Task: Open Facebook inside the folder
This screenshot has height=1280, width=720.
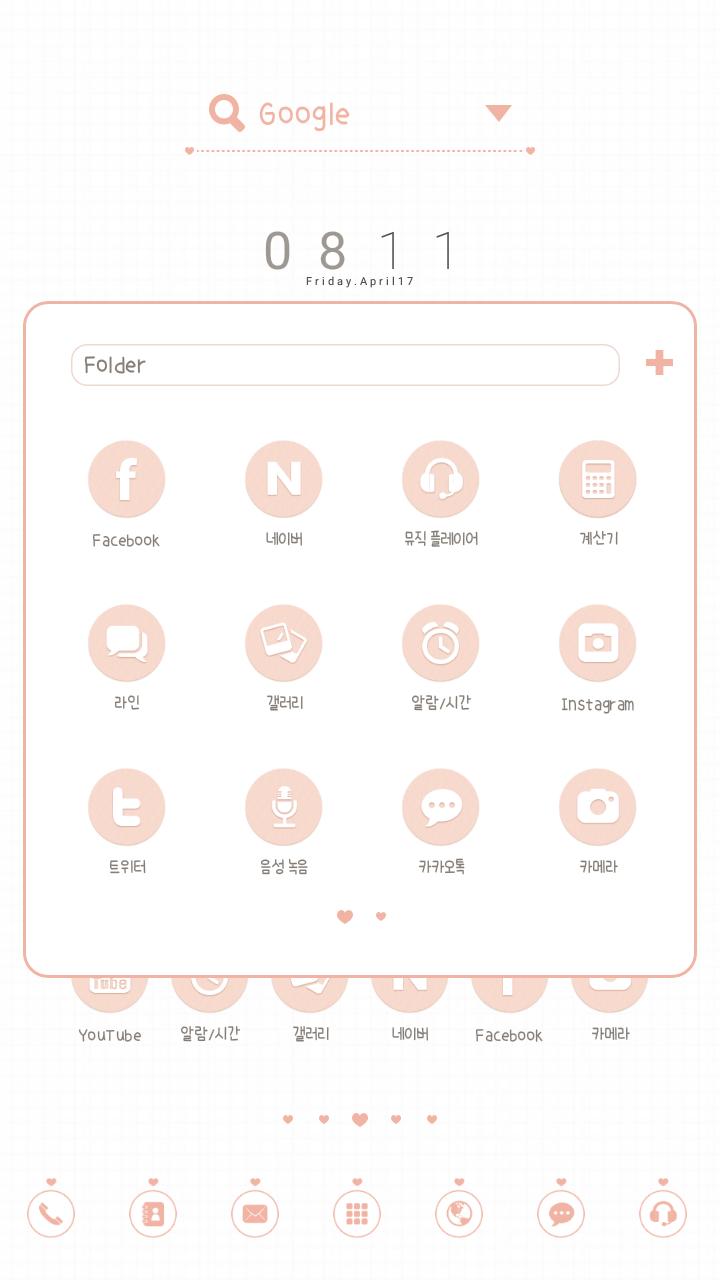Action: coord(126,480)
